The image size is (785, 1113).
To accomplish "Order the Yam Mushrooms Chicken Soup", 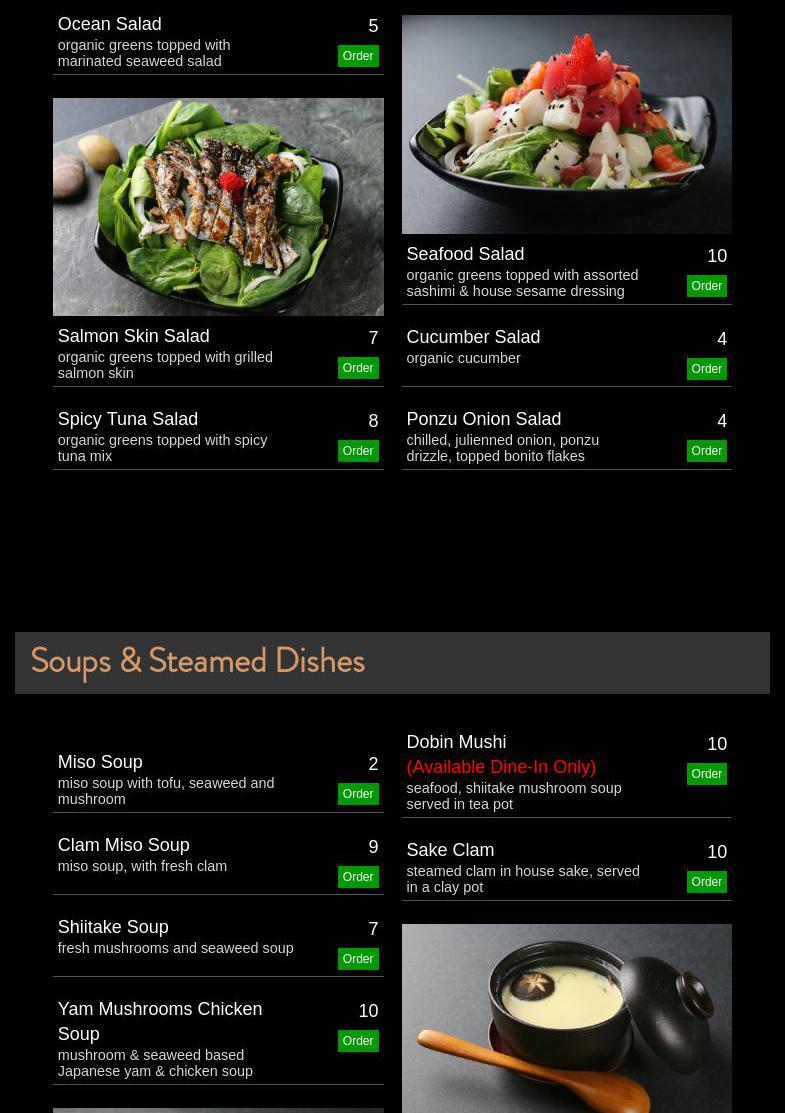I will [x=358, y=1041].
